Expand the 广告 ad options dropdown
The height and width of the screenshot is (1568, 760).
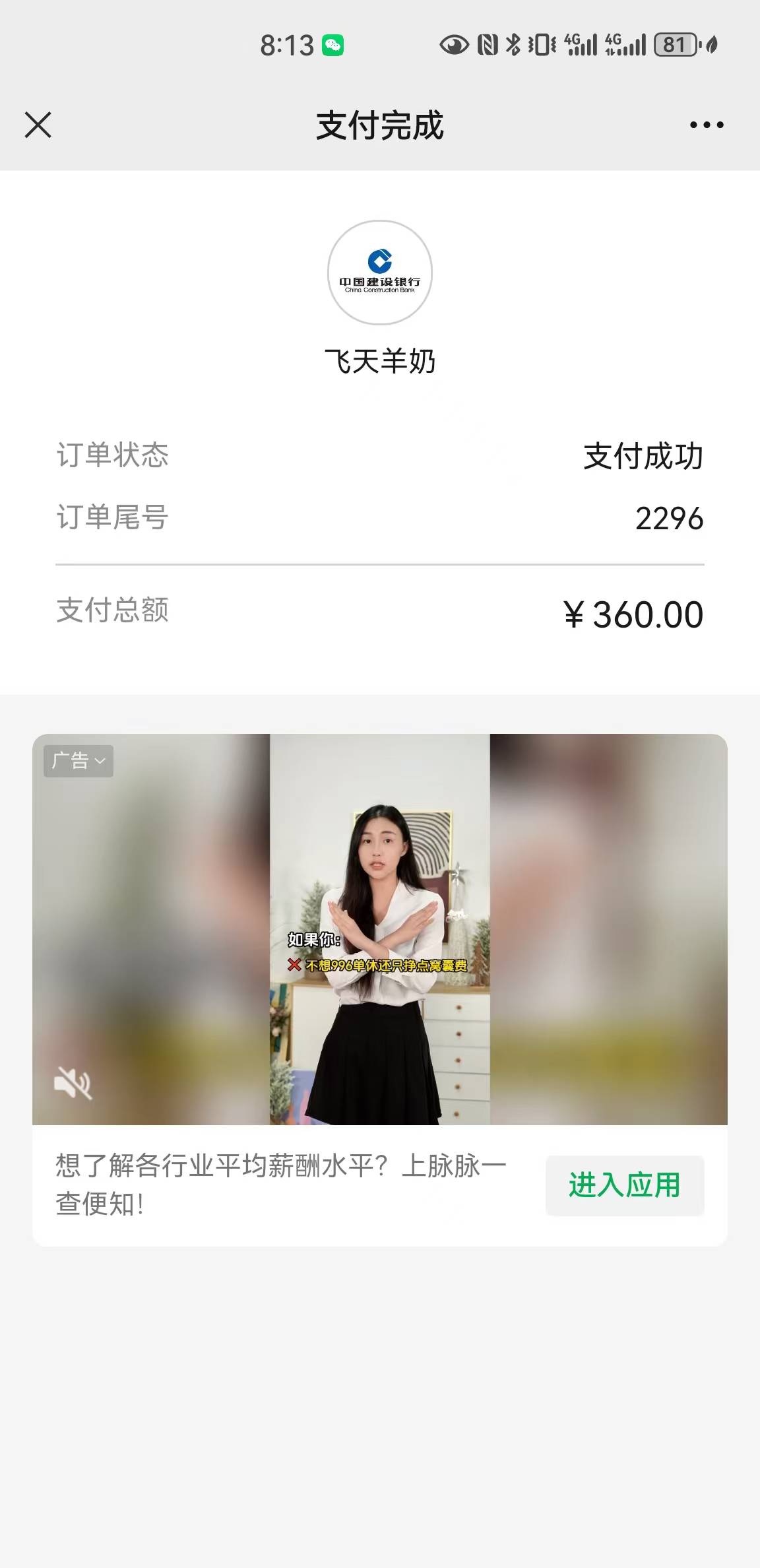click(x=79, y=761)
